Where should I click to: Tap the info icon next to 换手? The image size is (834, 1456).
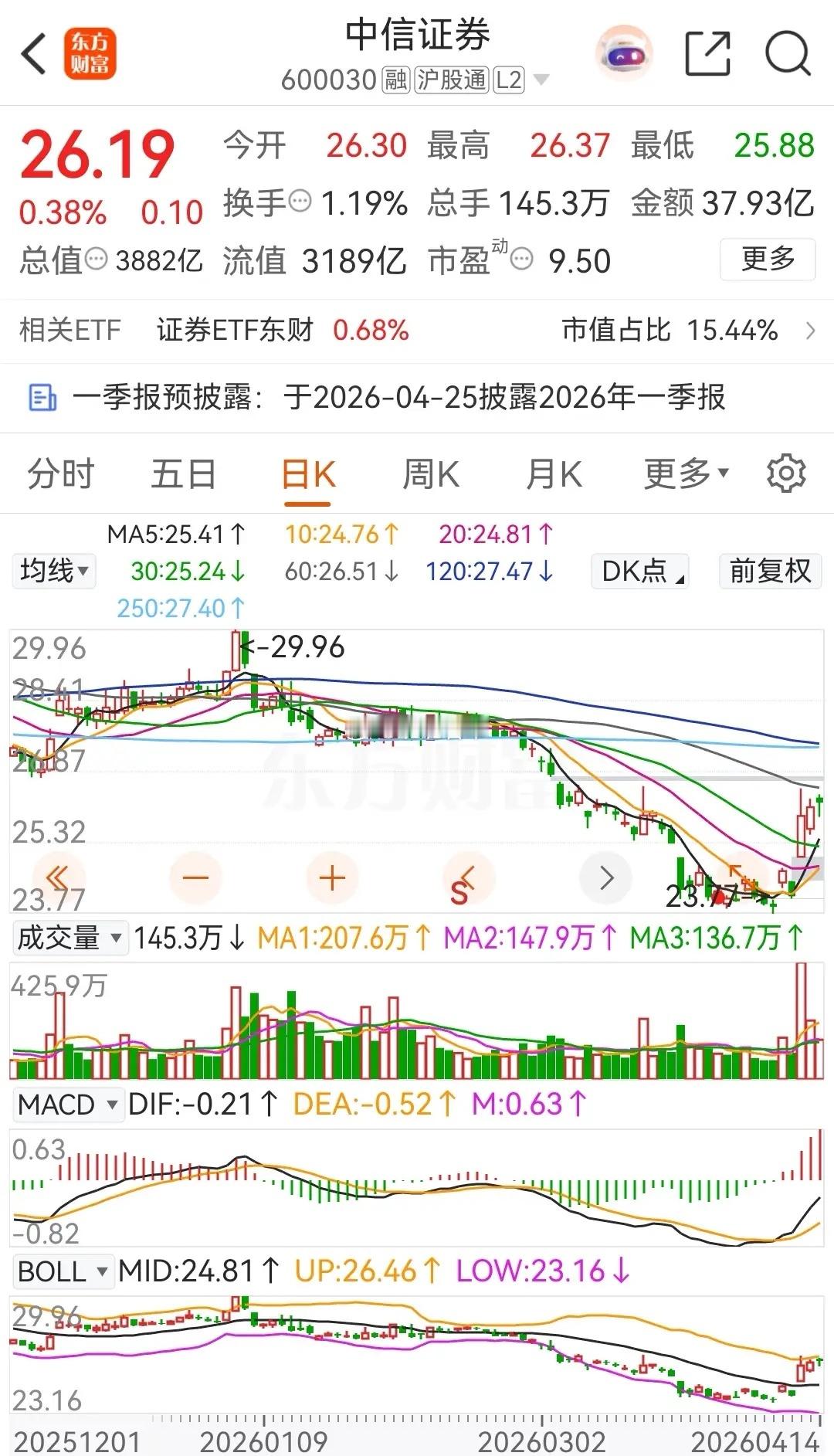tap(300, 203)
